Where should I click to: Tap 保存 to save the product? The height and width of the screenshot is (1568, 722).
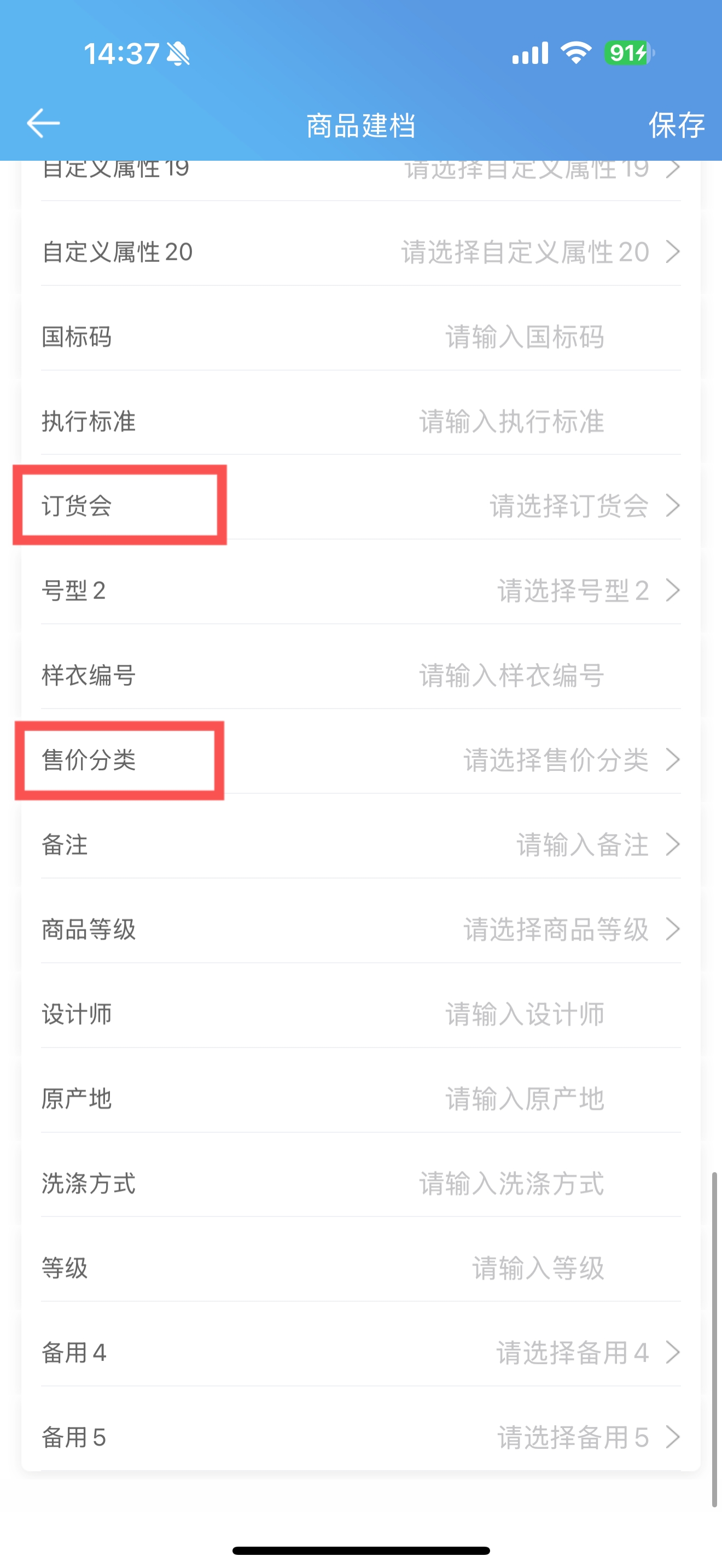(677, 125)
